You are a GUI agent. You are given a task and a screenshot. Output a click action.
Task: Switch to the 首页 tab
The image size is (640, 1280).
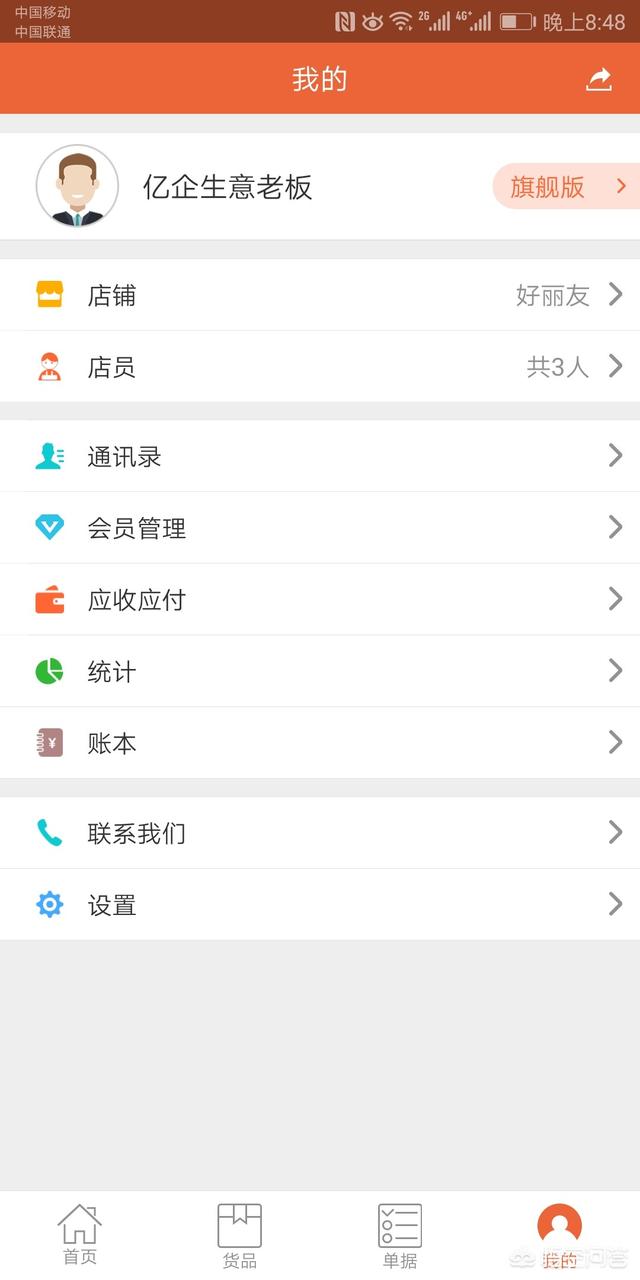click(80, 1235)
